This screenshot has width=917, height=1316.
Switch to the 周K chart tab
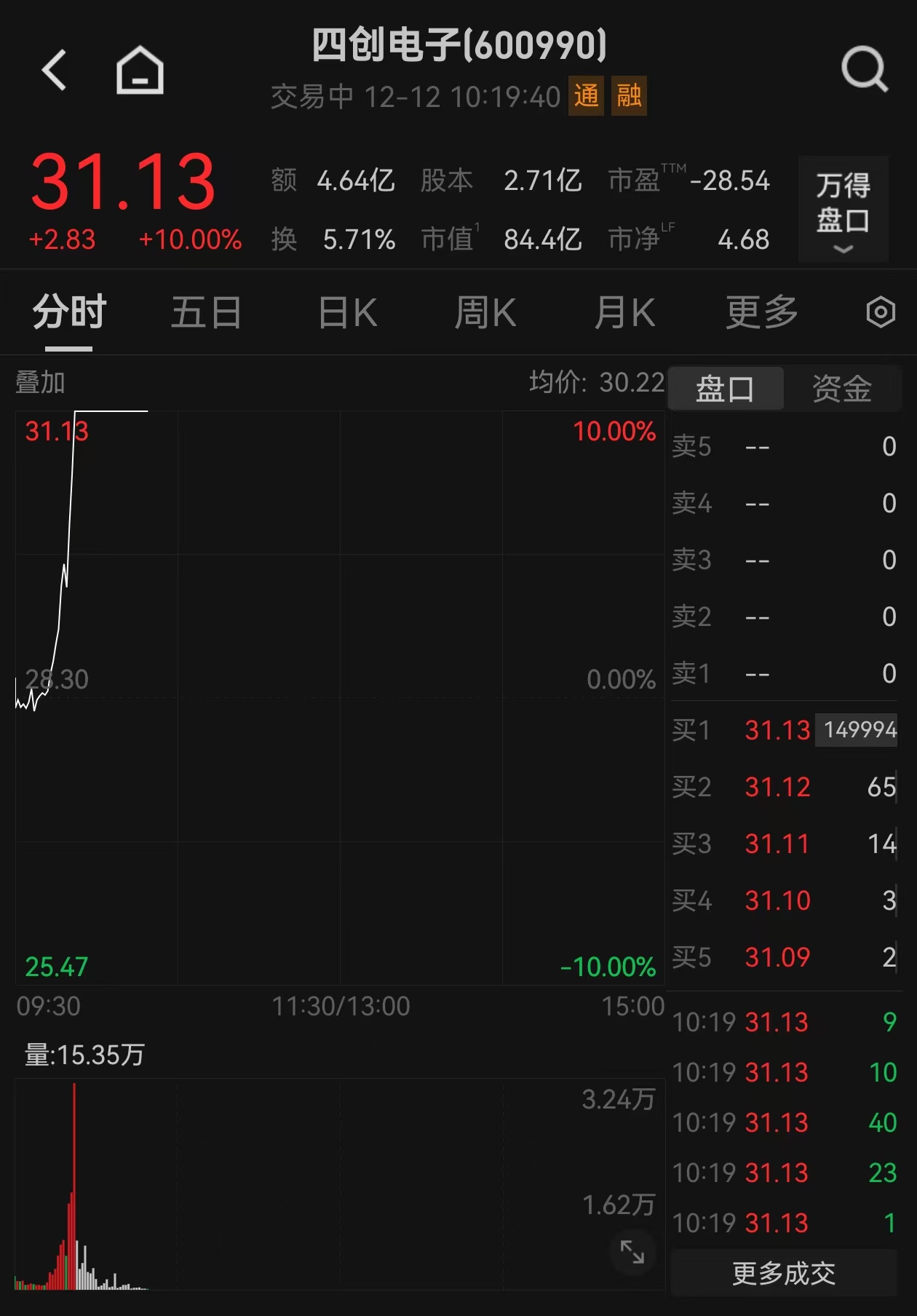point(485,313)
